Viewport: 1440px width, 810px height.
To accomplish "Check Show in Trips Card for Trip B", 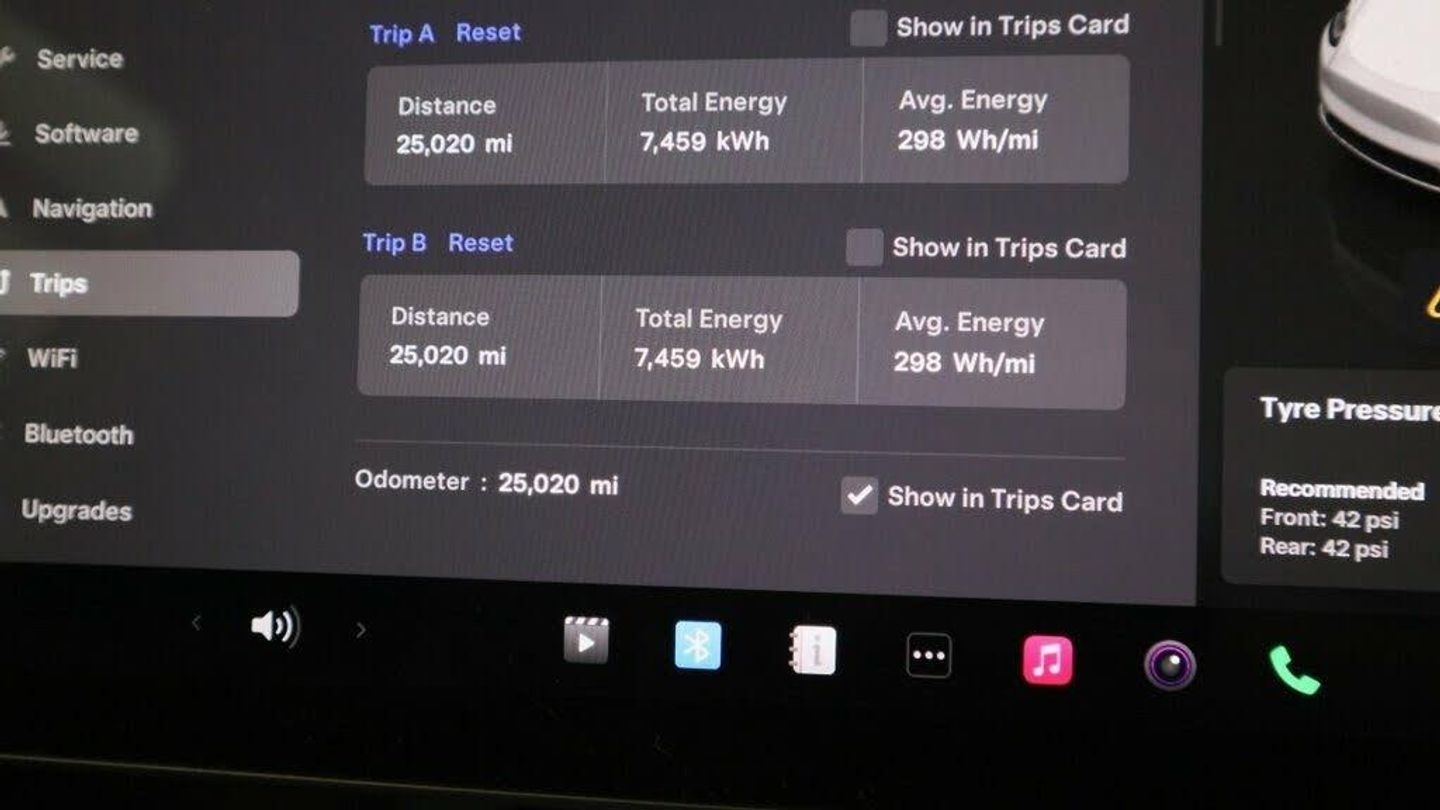I will pyautogui.click(x=864, y=248).
